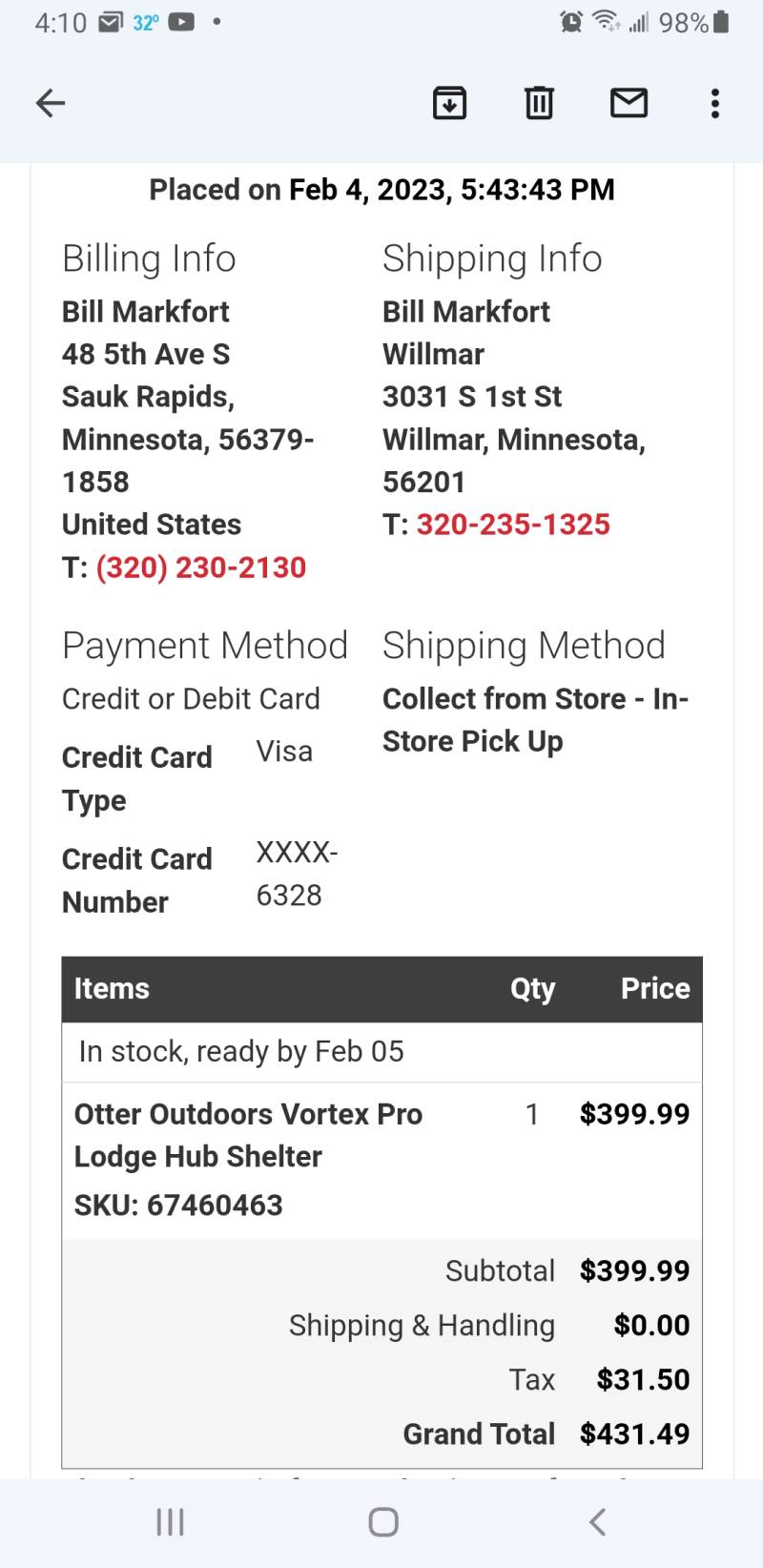Delete this email with the trash icon
This screenshot has height=1568, width=763.
[539, 103]
